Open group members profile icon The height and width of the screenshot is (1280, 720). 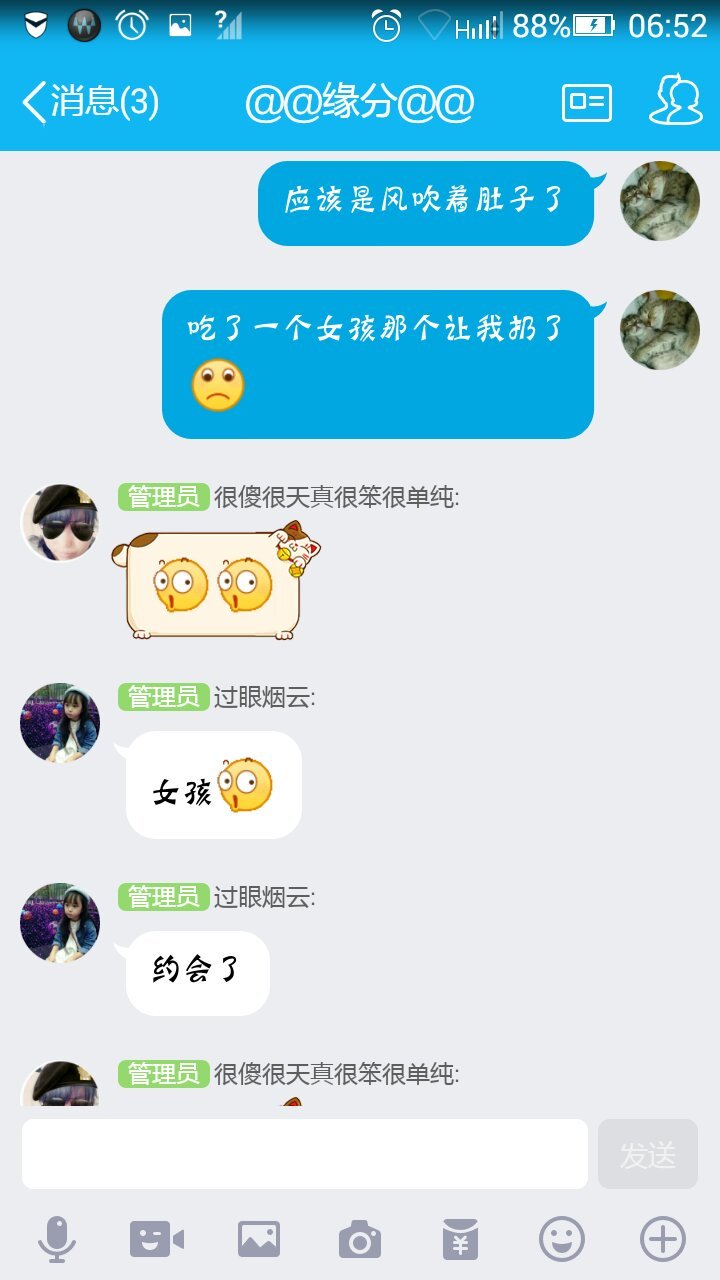[675, 101]
